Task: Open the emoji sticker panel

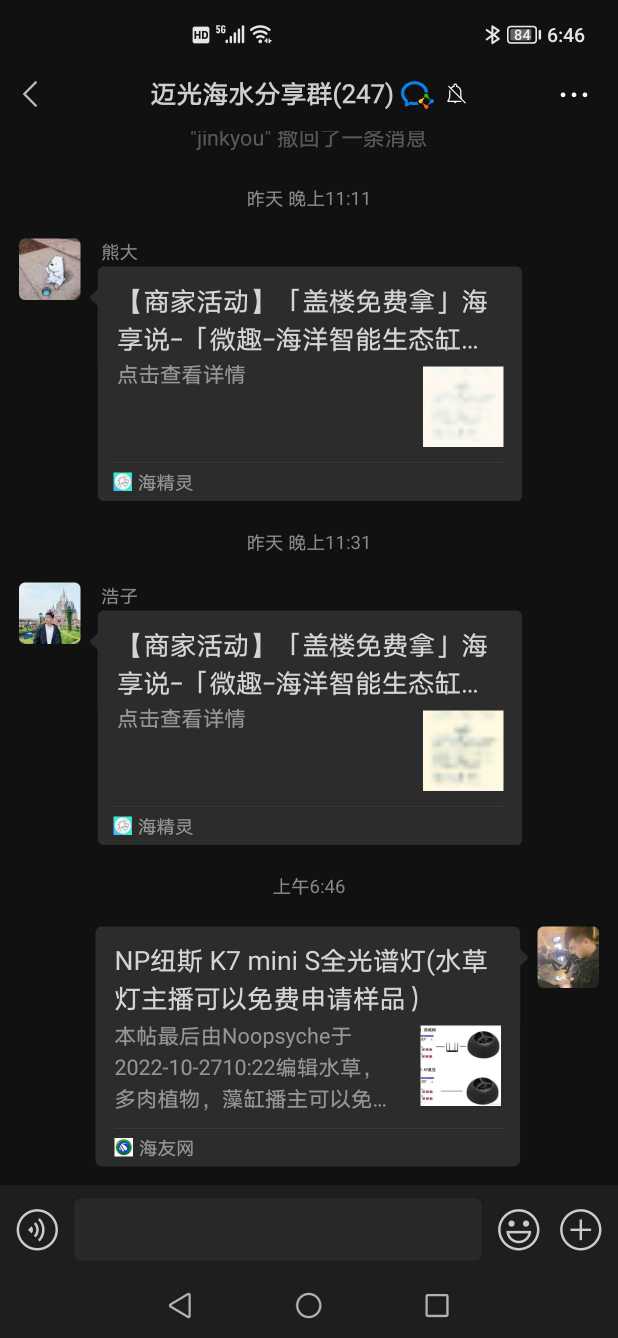Action: [x=519, y=1229]
